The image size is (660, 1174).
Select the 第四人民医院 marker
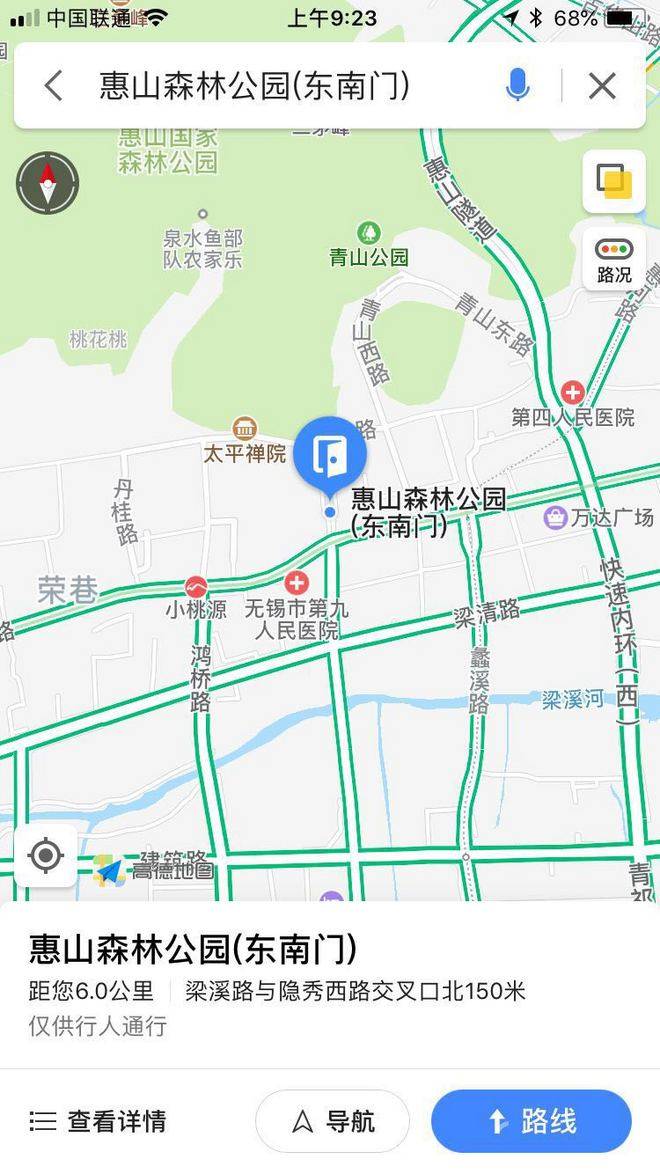(x=572, y=392)
